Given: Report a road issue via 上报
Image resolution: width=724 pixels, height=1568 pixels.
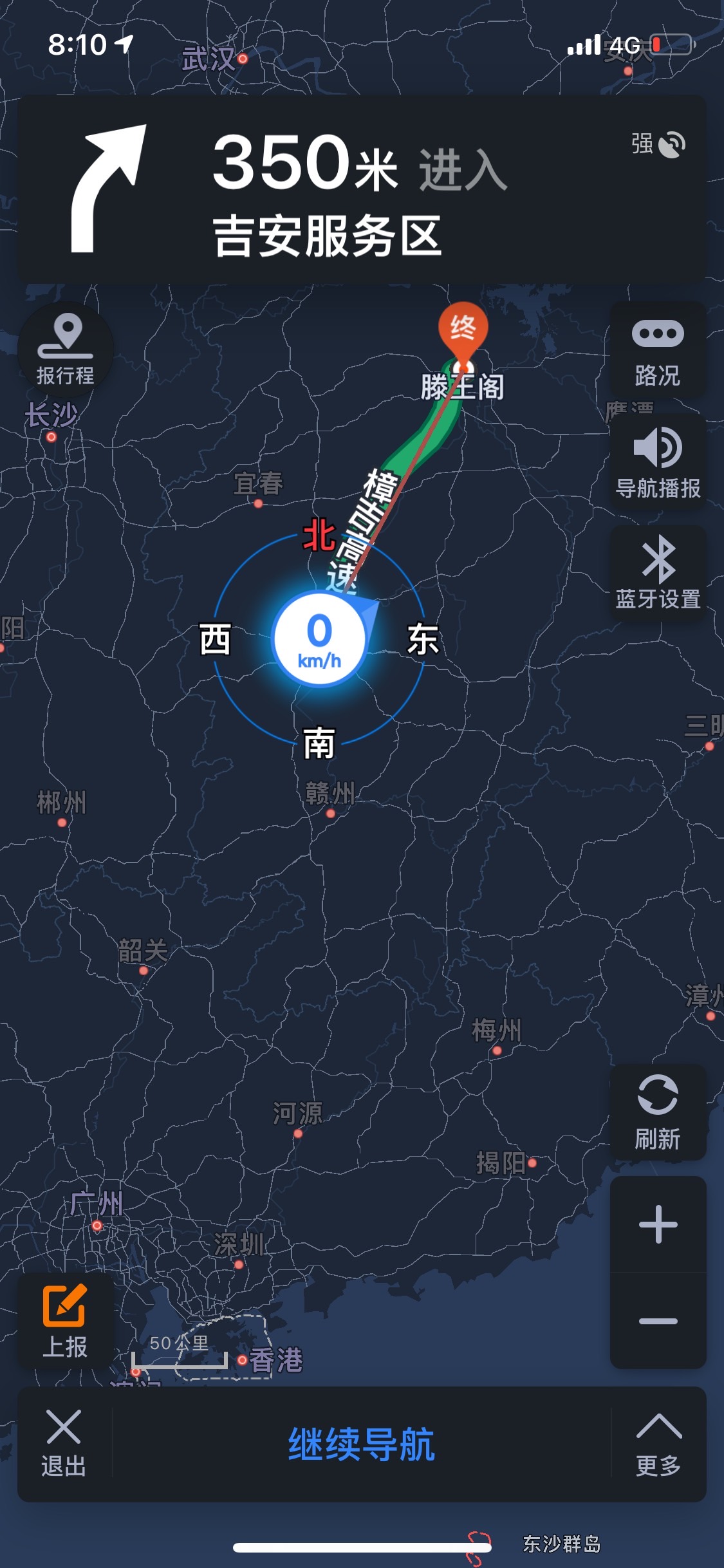Looking at the screenshot, I should [65, 1321].
